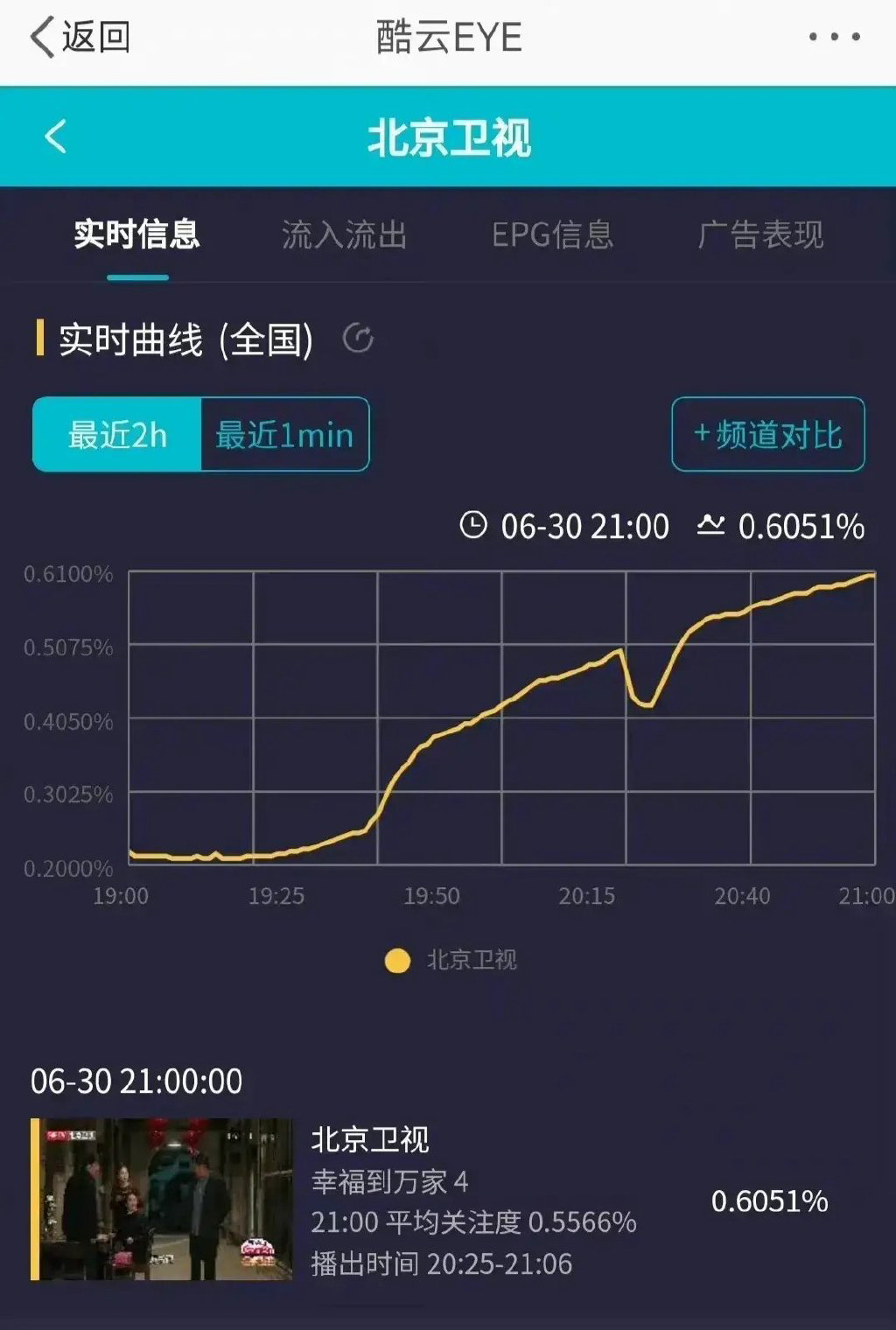
Task: Select the 最近1min view toggle
Action: click(x=284, y=435)
